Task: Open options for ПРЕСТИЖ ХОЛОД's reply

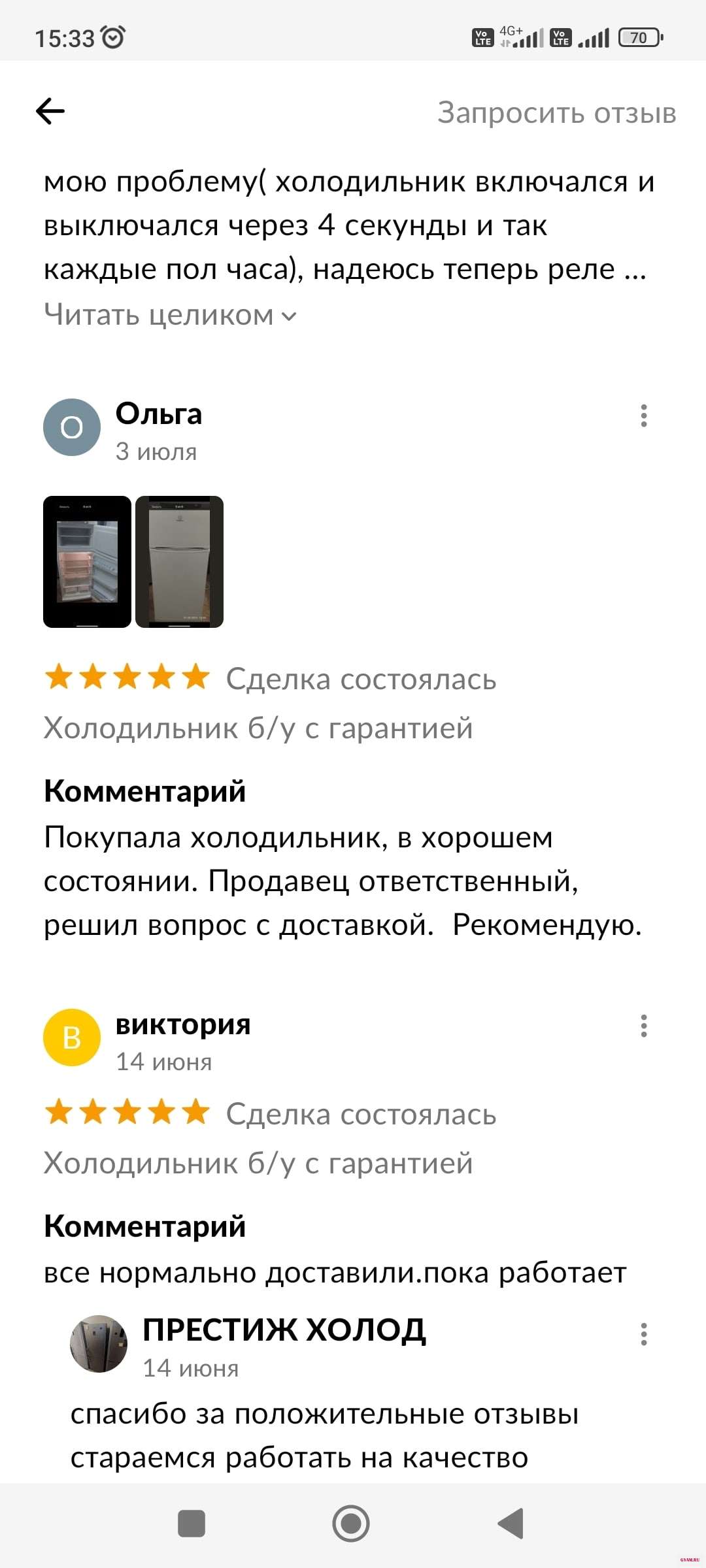Action: pos(644,1334)
